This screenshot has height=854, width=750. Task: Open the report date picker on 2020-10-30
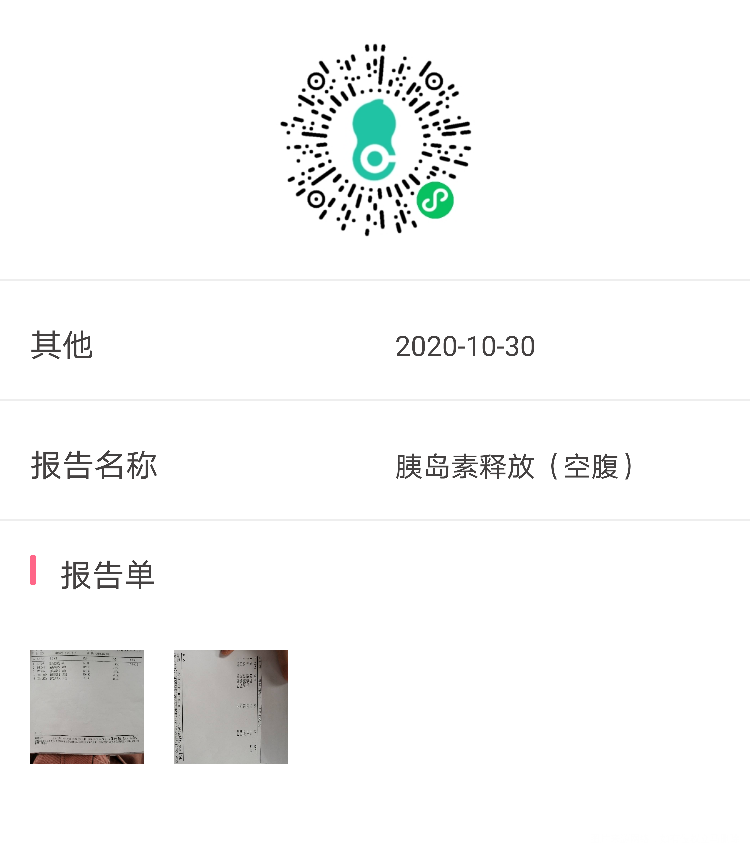(x=466, y=347)
